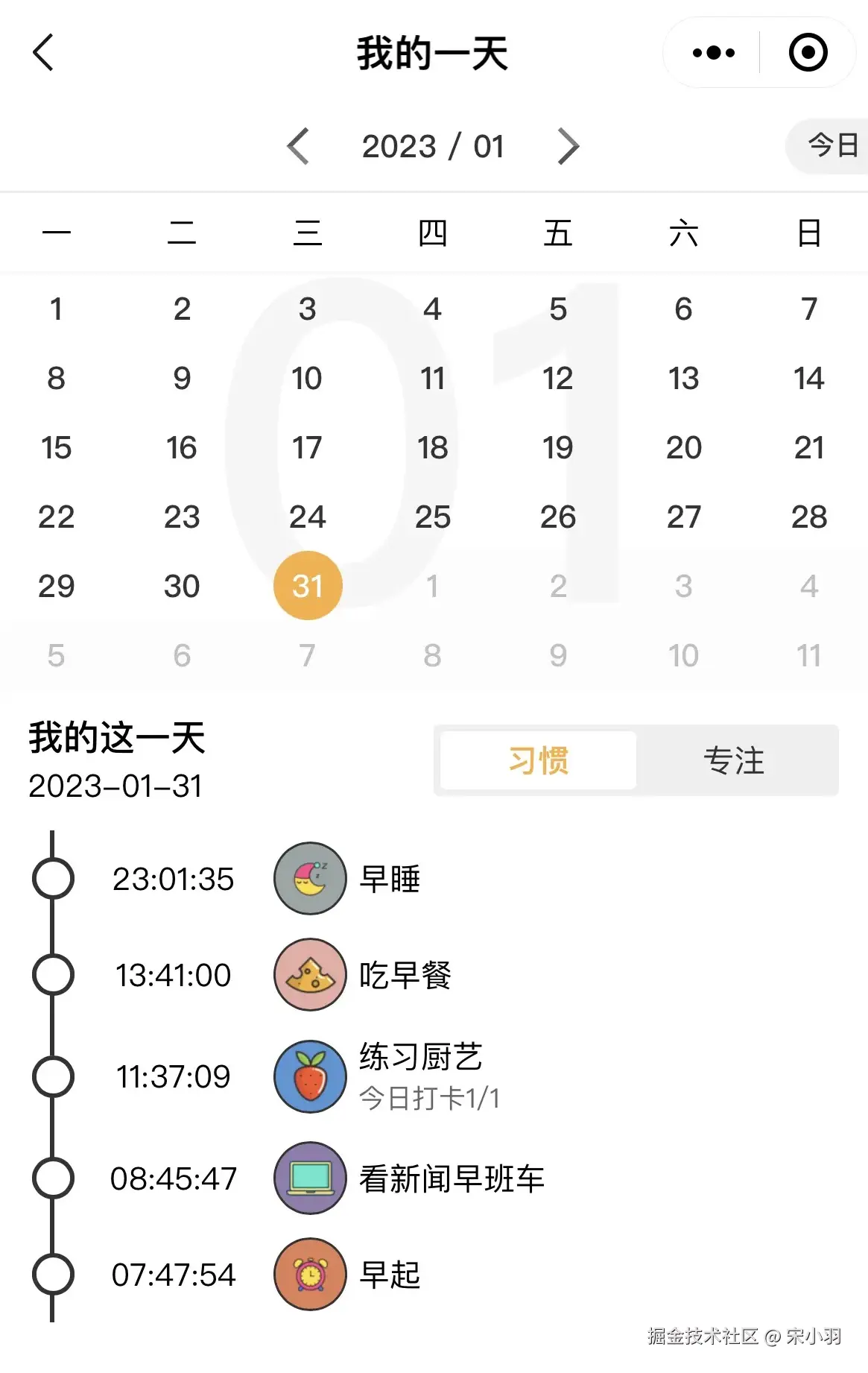Jump to today with 今日 button
Image resolution: width=868 pixels, height=1373 pixels.
click(831, 145)
